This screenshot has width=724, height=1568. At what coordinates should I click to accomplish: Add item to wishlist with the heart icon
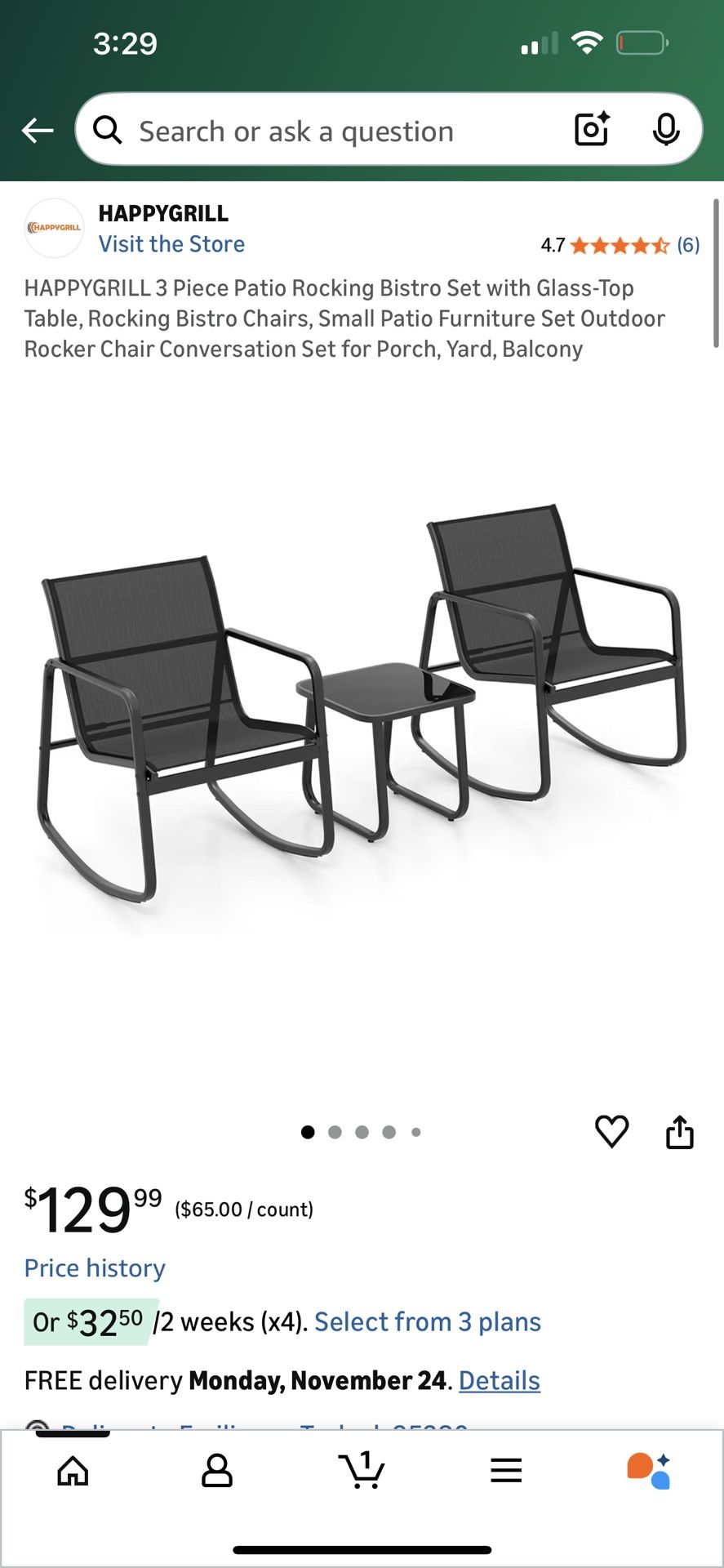coord(612,1132)
